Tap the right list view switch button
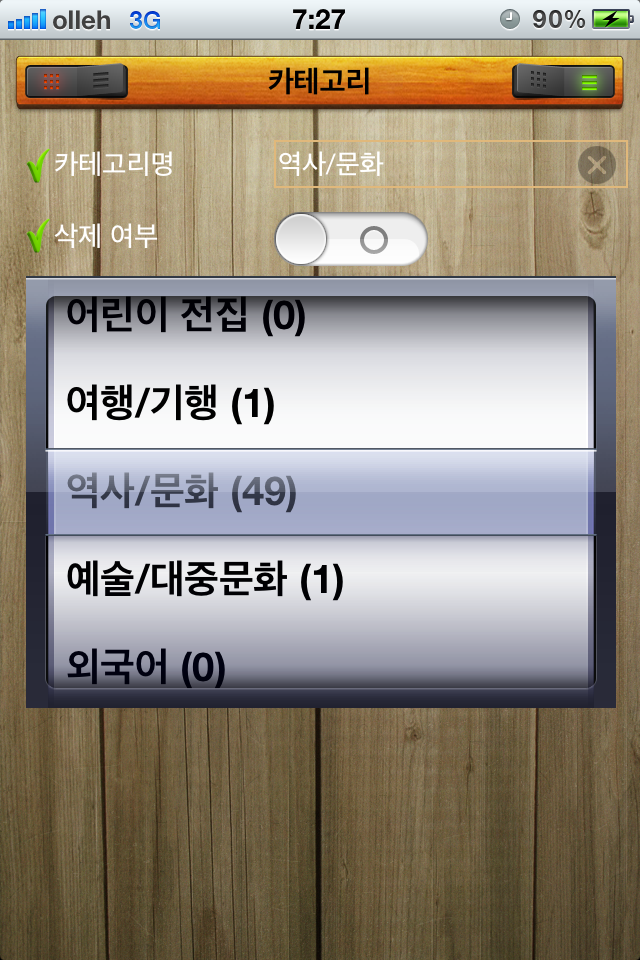The image size is (640, 960). pos(563,82)
